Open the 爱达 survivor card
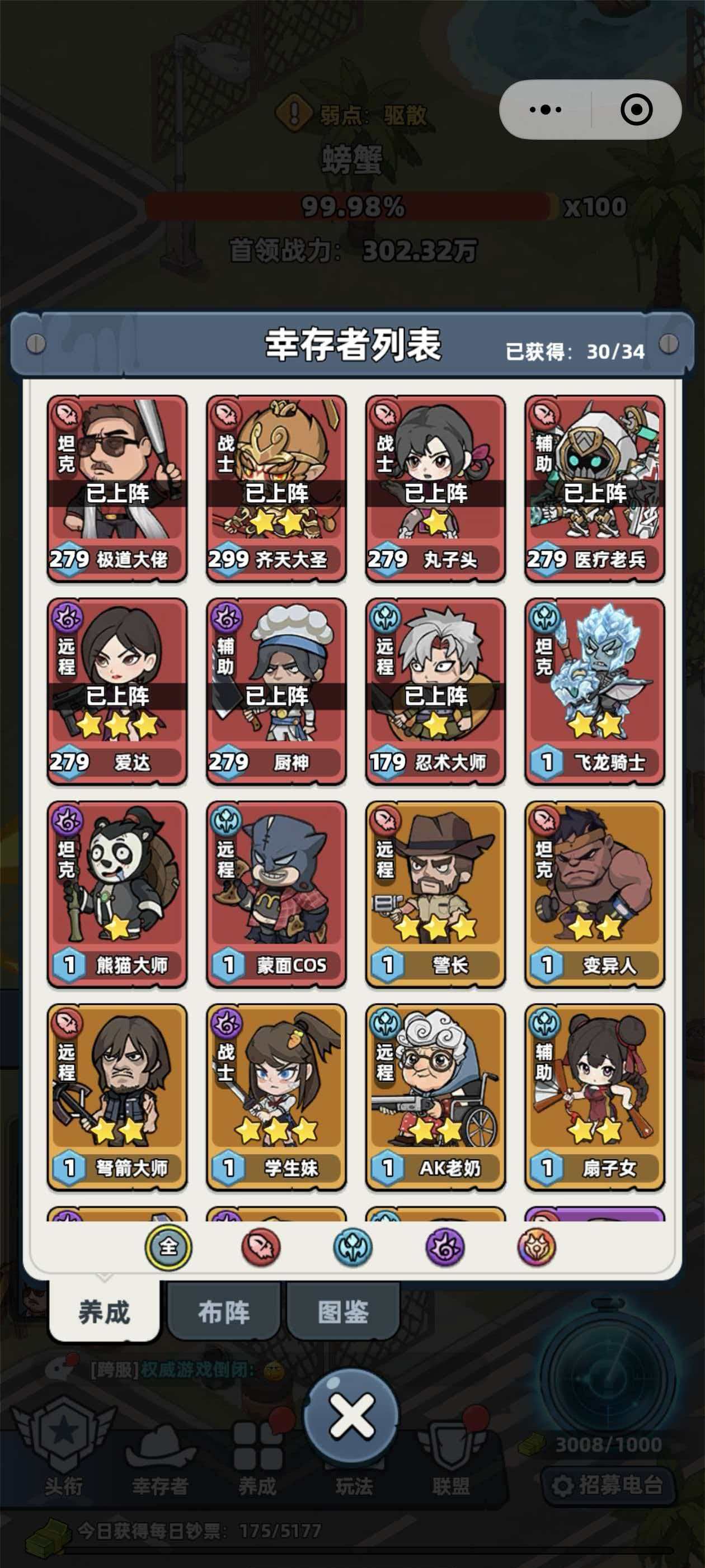 pyautogui.click(x=117, y=691)
